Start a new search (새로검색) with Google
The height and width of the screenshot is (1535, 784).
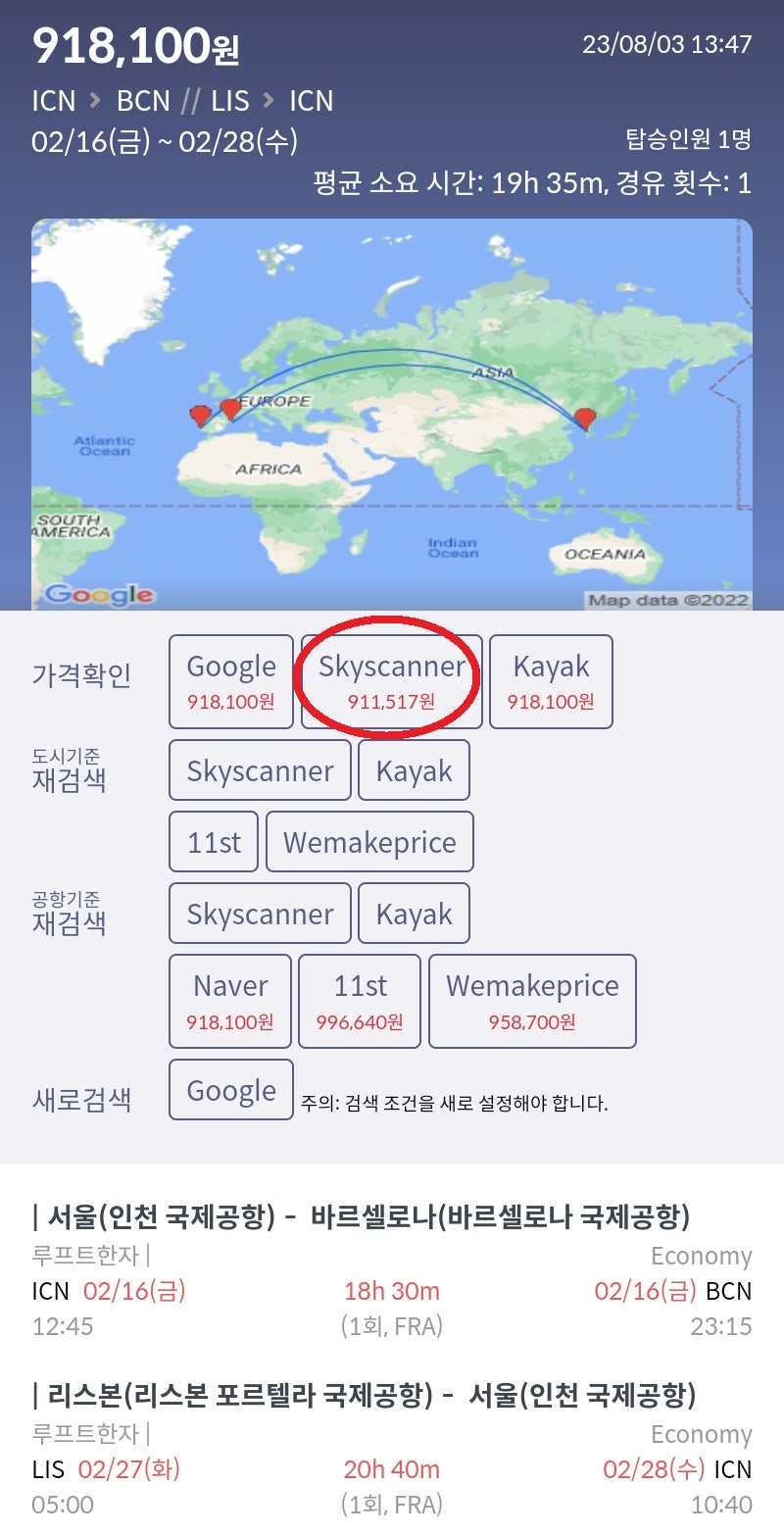231,1090
